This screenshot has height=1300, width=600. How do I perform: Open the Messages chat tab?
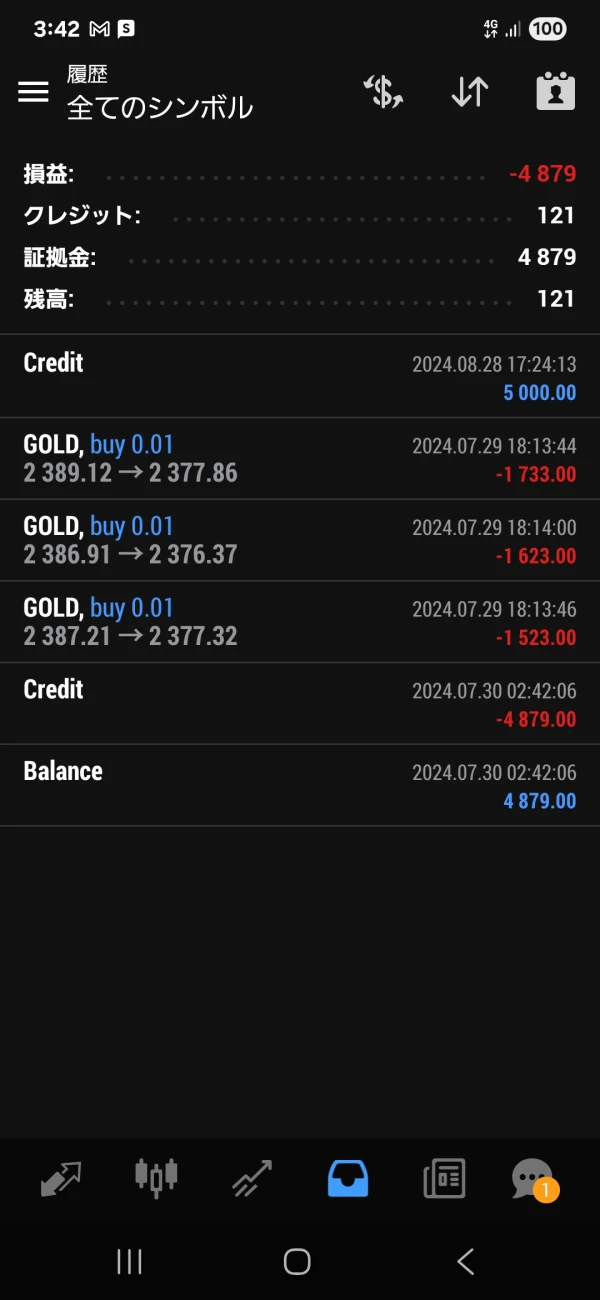point(532,1179)
